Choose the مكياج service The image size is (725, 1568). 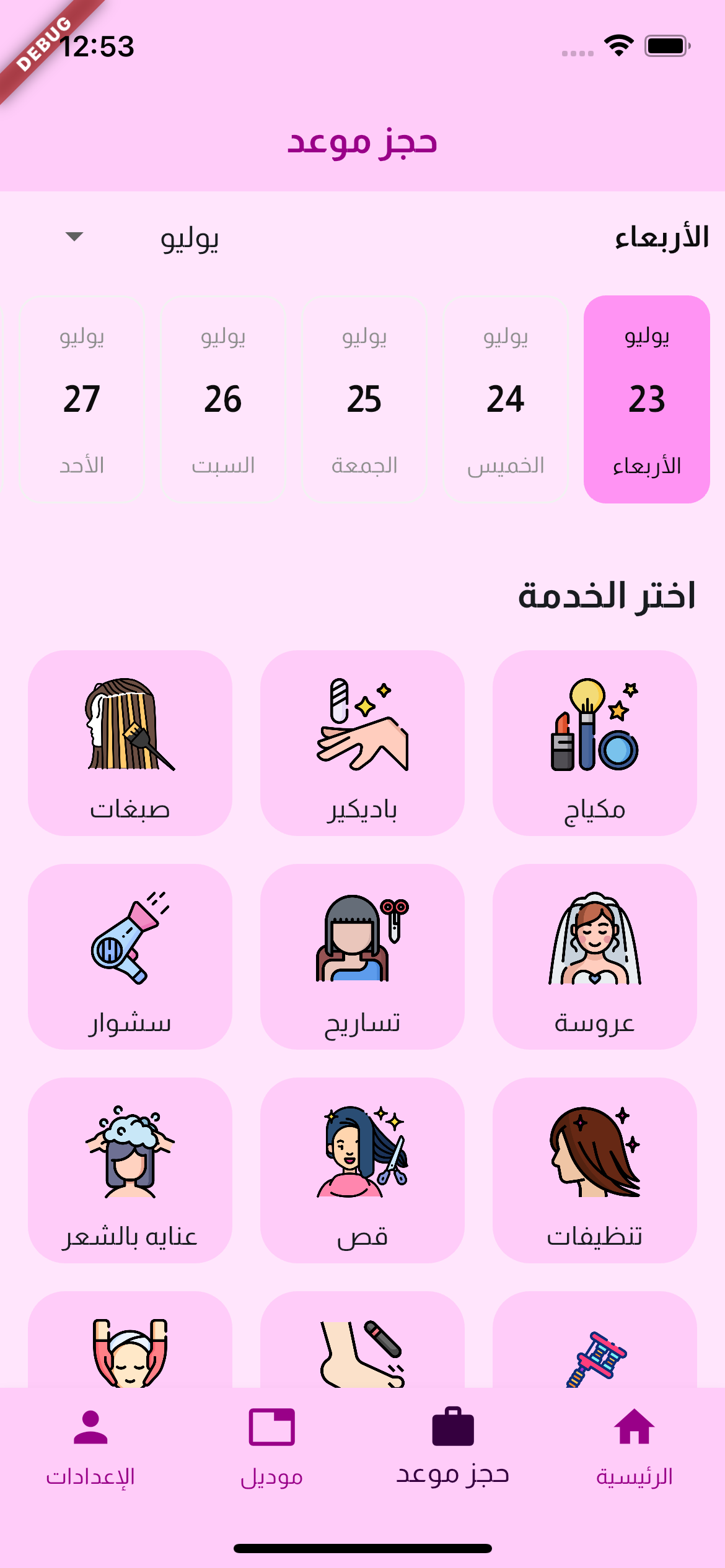pyautogui.click(x=595, y=743)
